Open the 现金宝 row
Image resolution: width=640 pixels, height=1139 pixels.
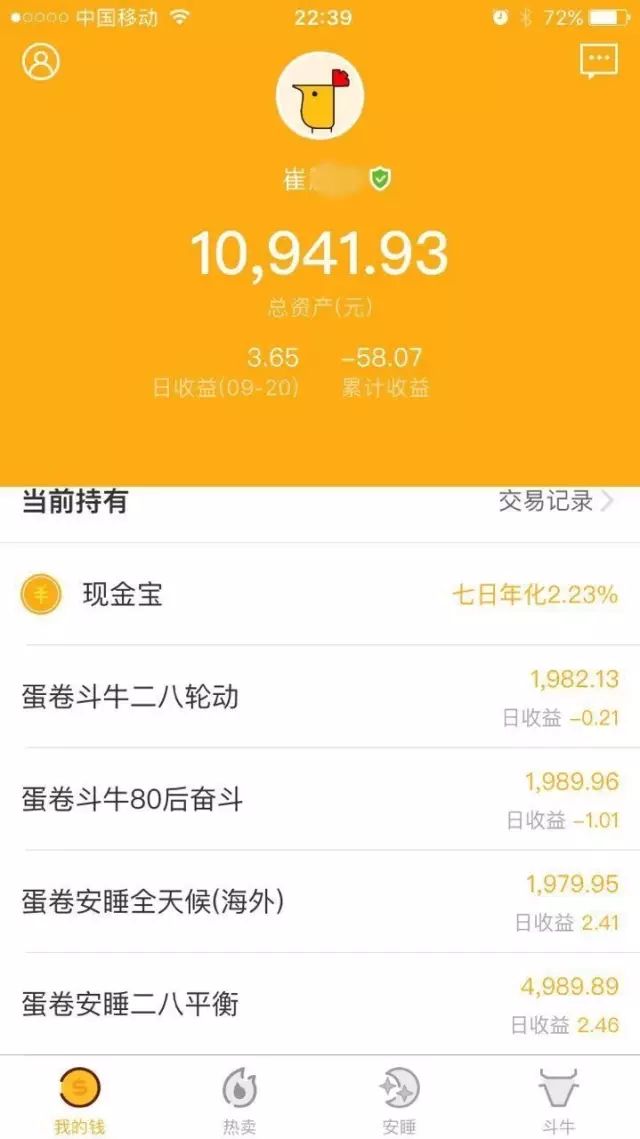(320, 595)
